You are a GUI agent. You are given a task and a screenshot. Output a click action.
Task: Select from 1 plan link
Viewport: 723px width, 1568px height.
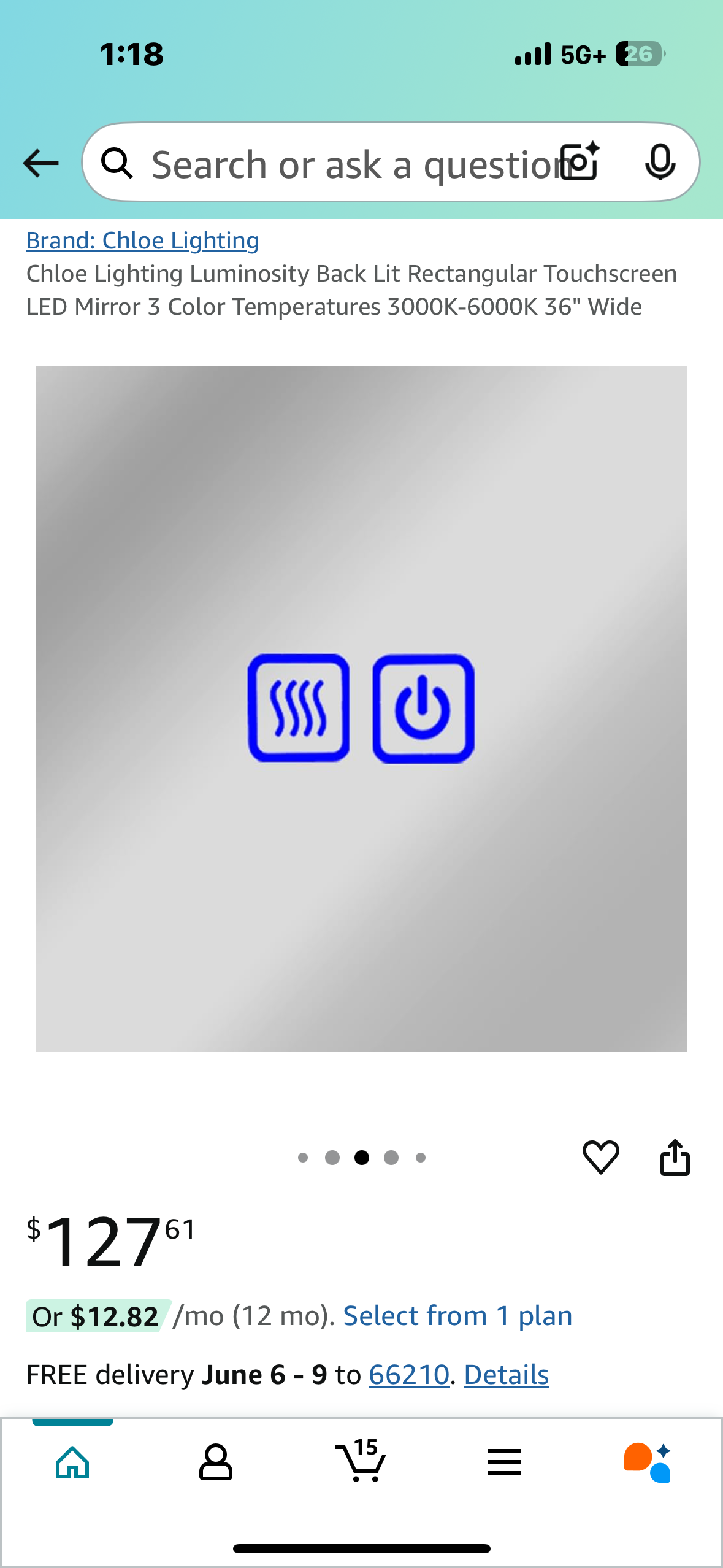tap(457, 1316)
